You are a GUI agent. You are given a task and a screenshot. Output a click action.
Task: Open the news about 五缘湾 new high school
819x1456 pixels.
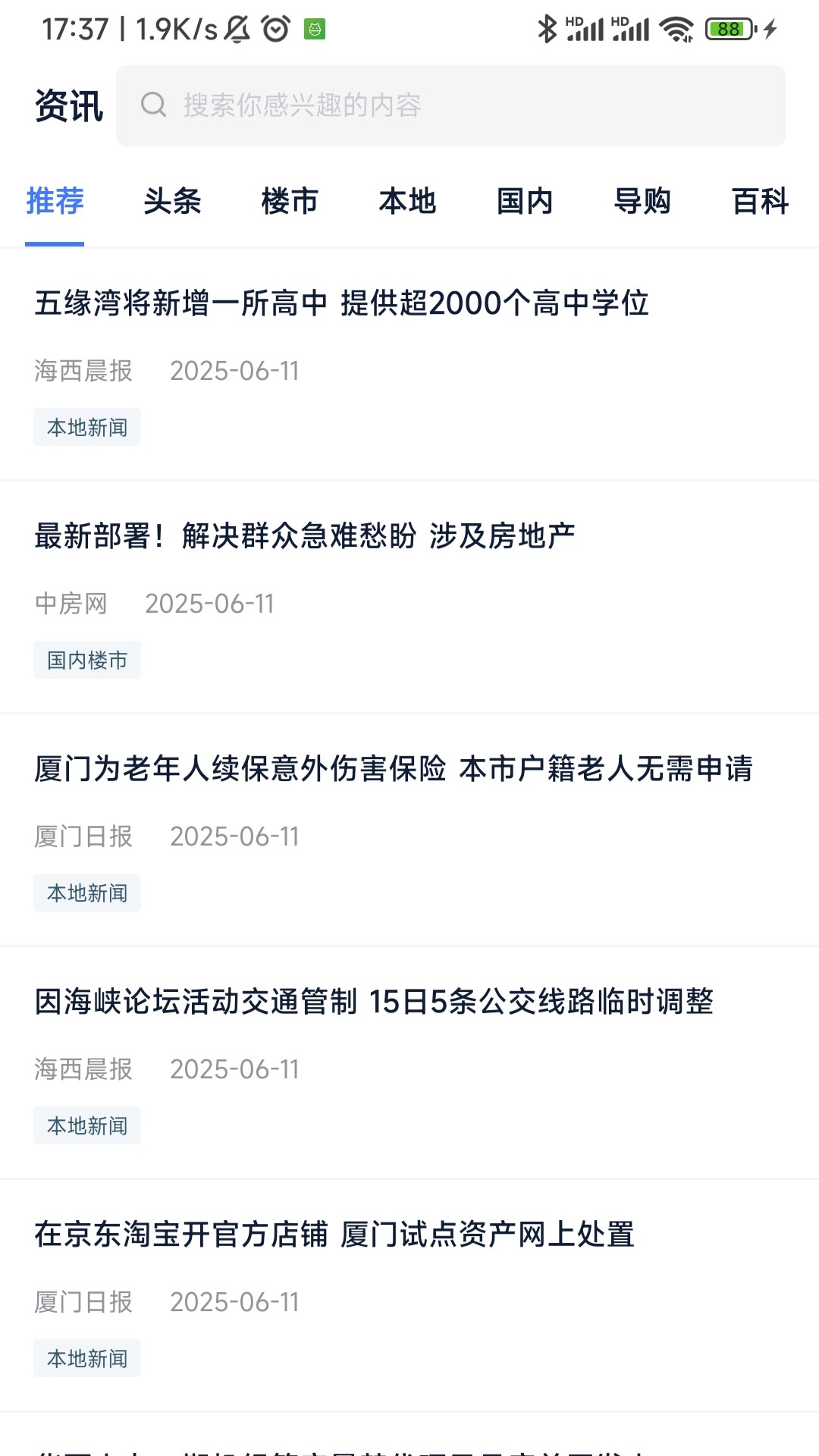click(x=342, y=303)
